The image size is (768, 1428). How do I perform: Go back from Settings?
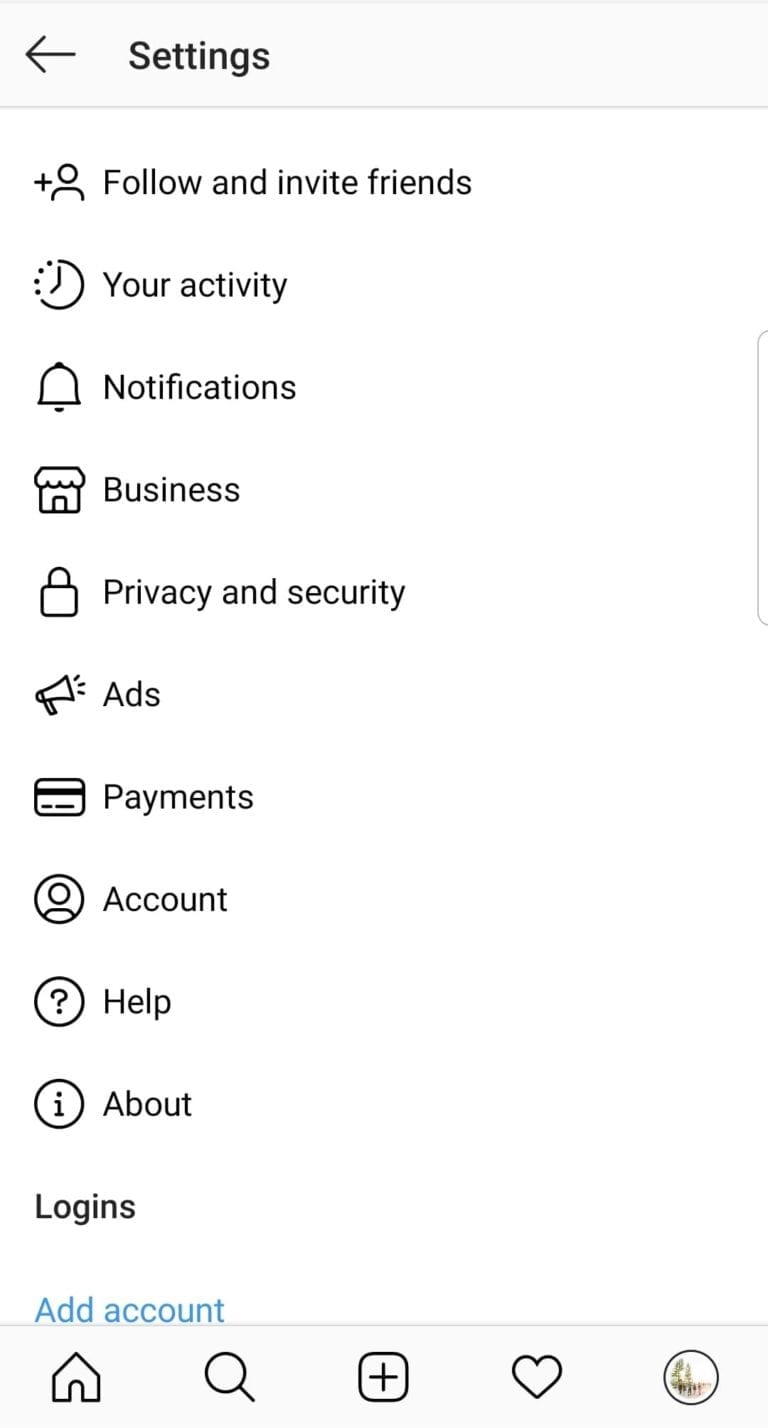coord(51,55)
